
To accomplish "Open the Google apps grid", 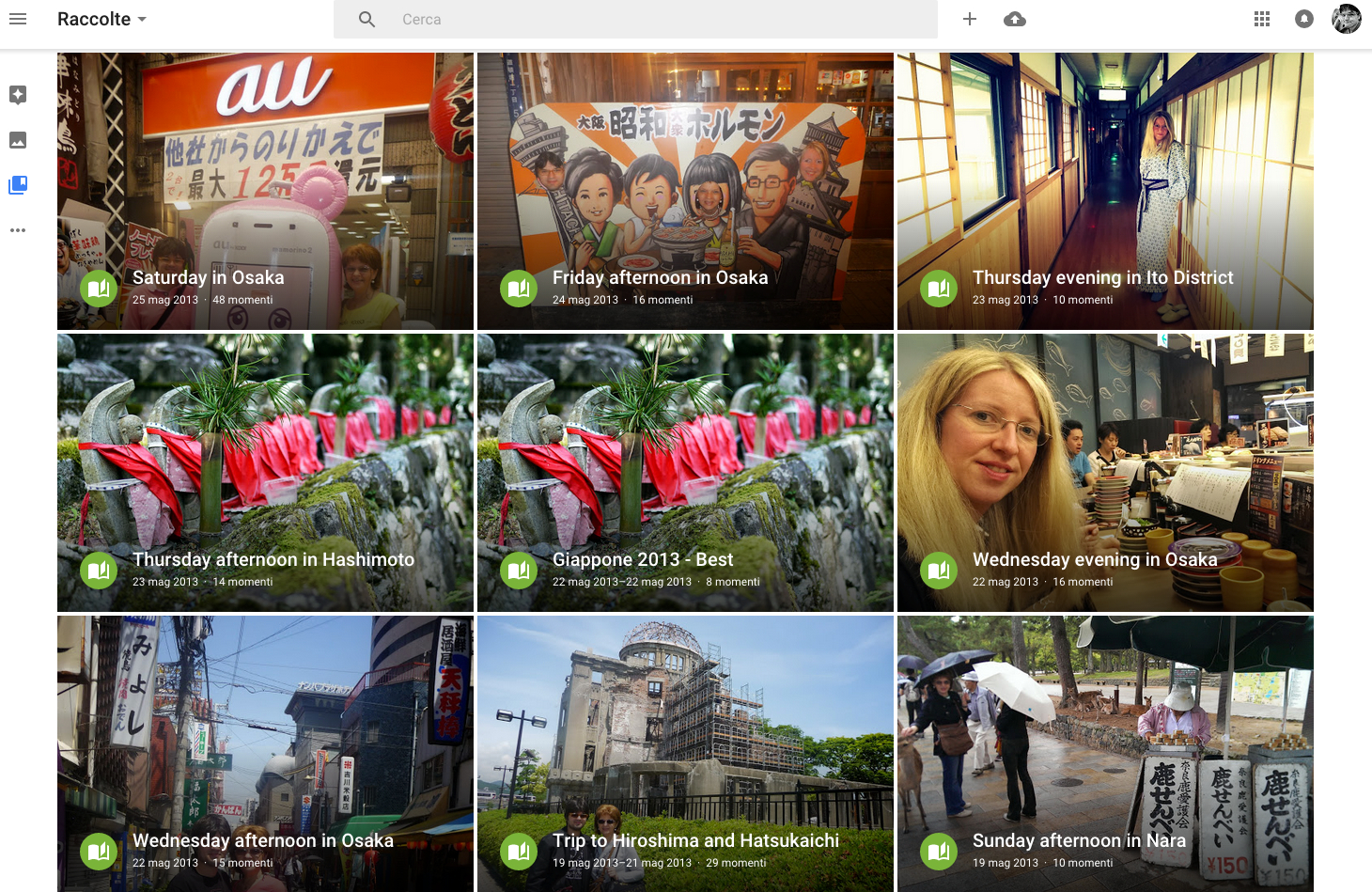I will tap(1262, 19).
